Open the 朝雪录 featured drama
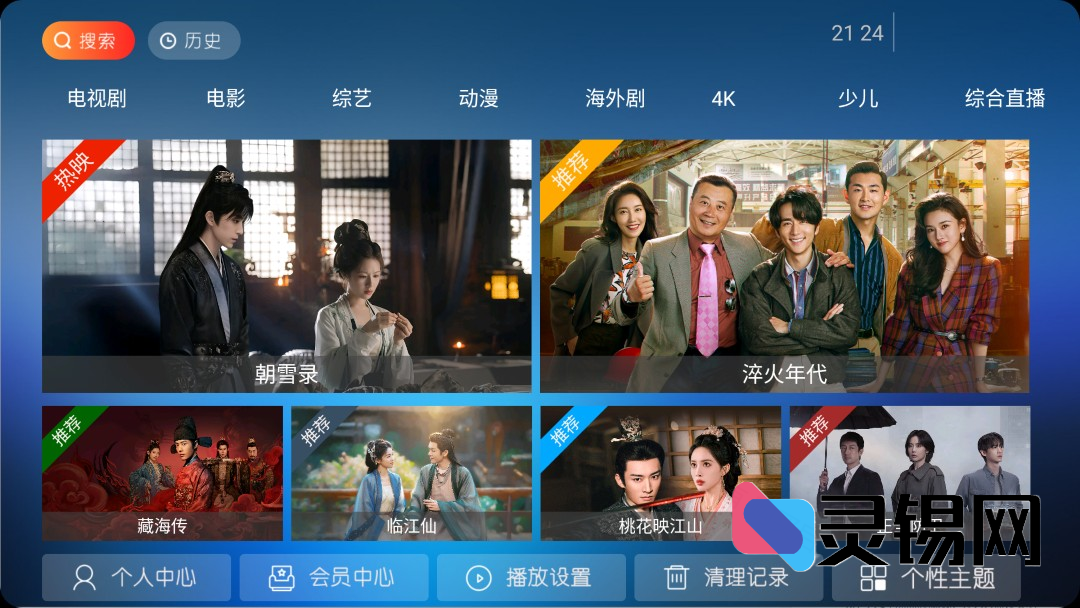 286,265
